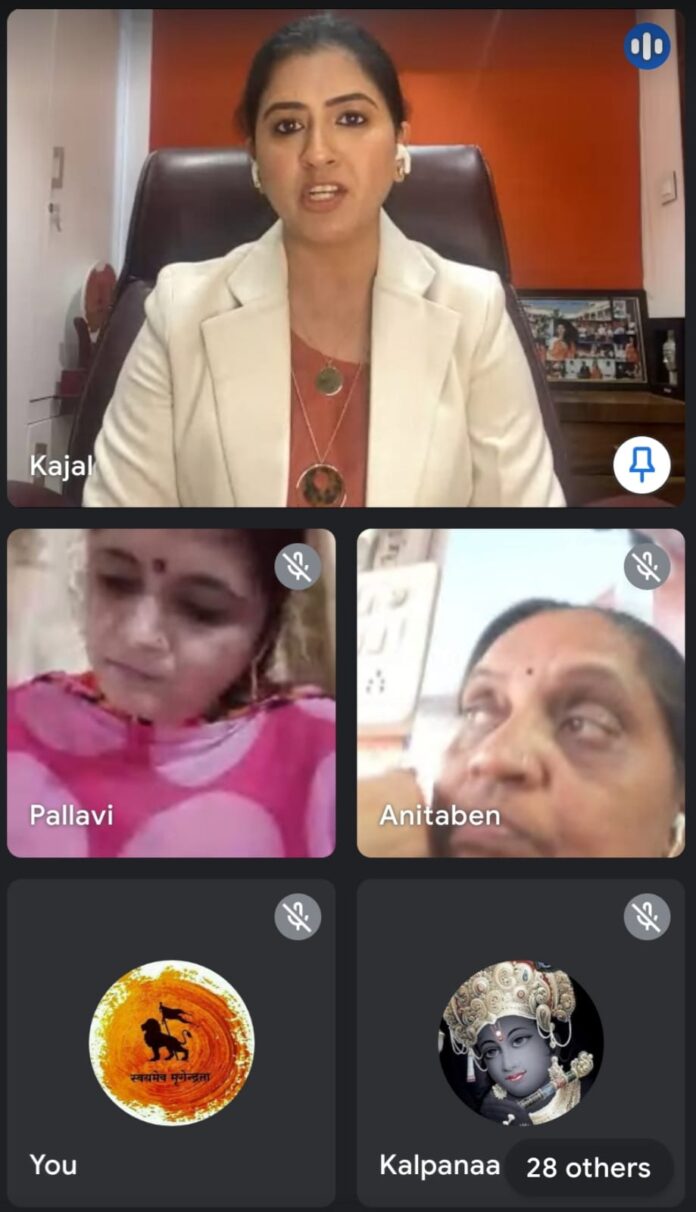Tap your own participant tile
The width and height of the screenshot is (696, 1212).
click(x=171, y=1043)
